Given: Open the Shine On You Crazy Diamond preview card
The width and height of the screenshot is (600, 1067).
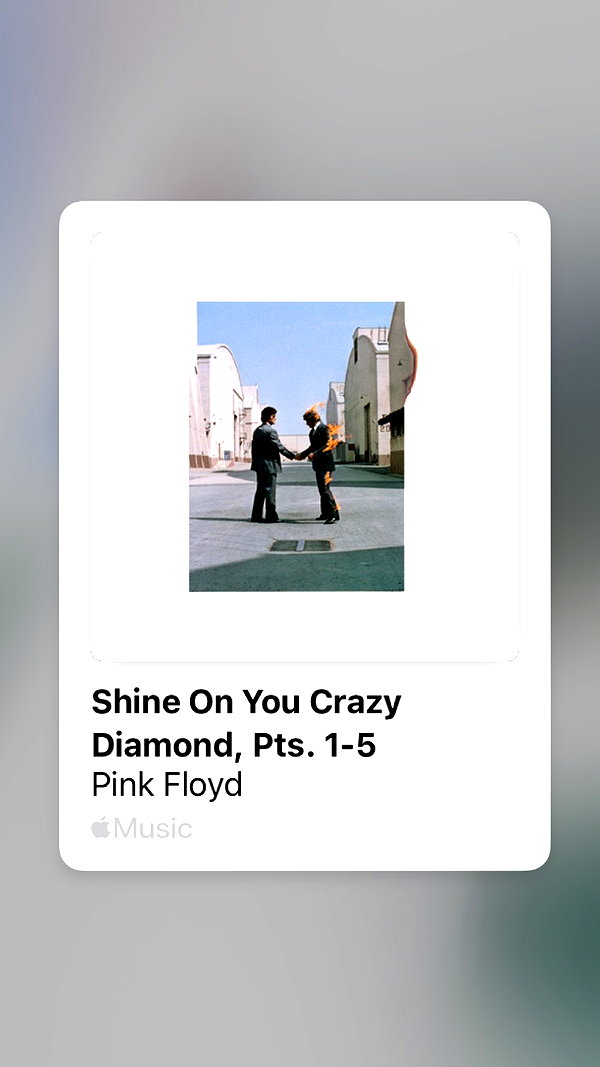Looking at the screenshot, I should 304,536.
